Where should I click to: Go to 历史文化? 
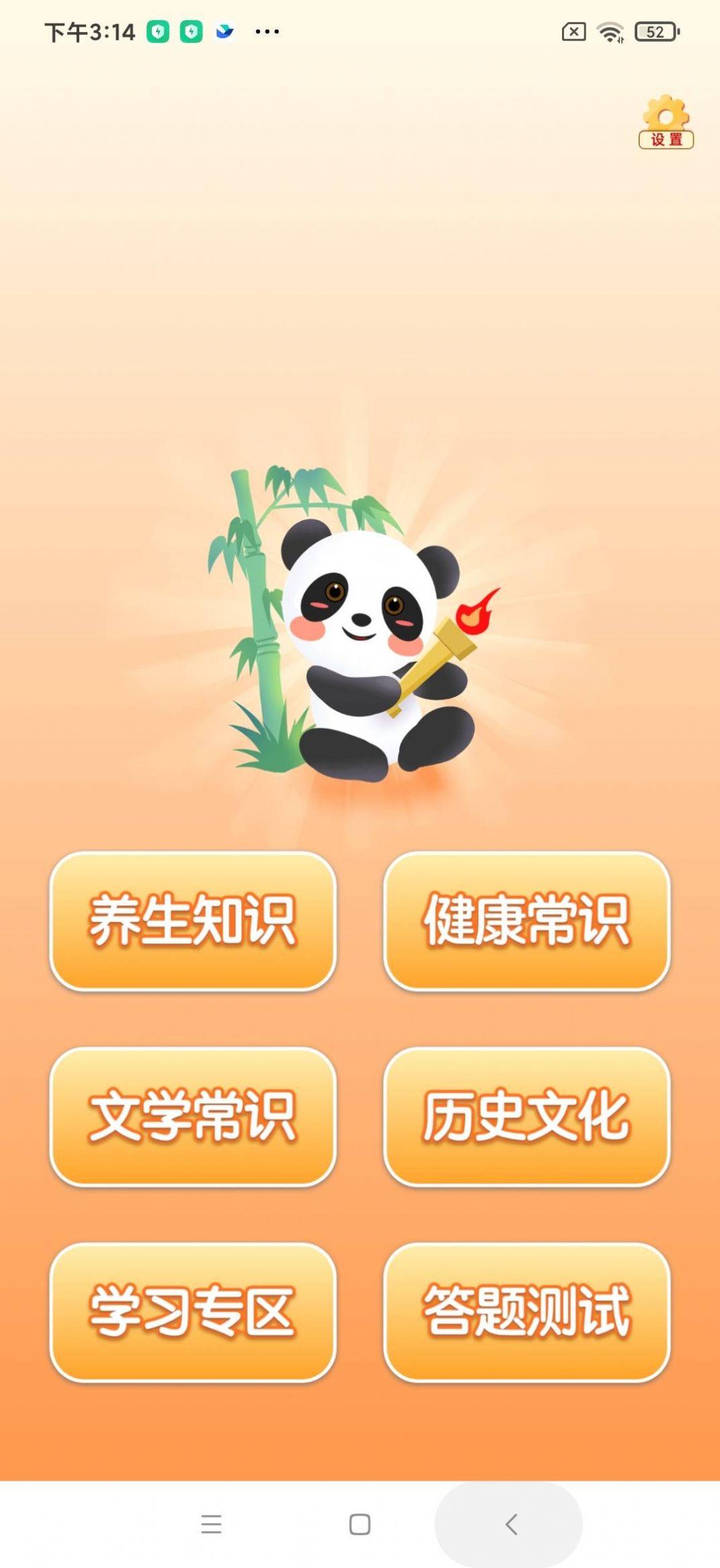[x=526, y=1117]
